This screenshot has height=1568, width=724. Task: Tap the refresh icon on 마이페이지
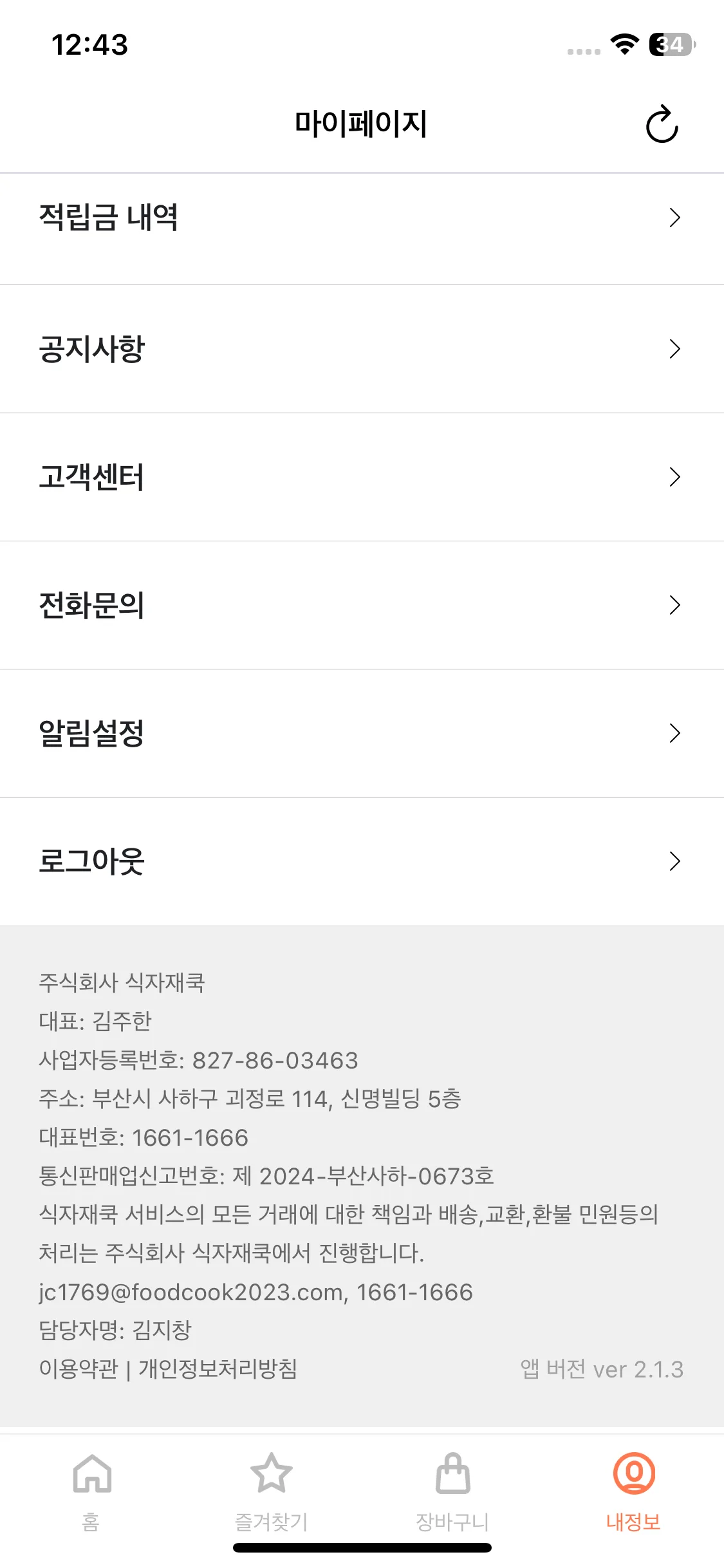(x=660, y=124)
